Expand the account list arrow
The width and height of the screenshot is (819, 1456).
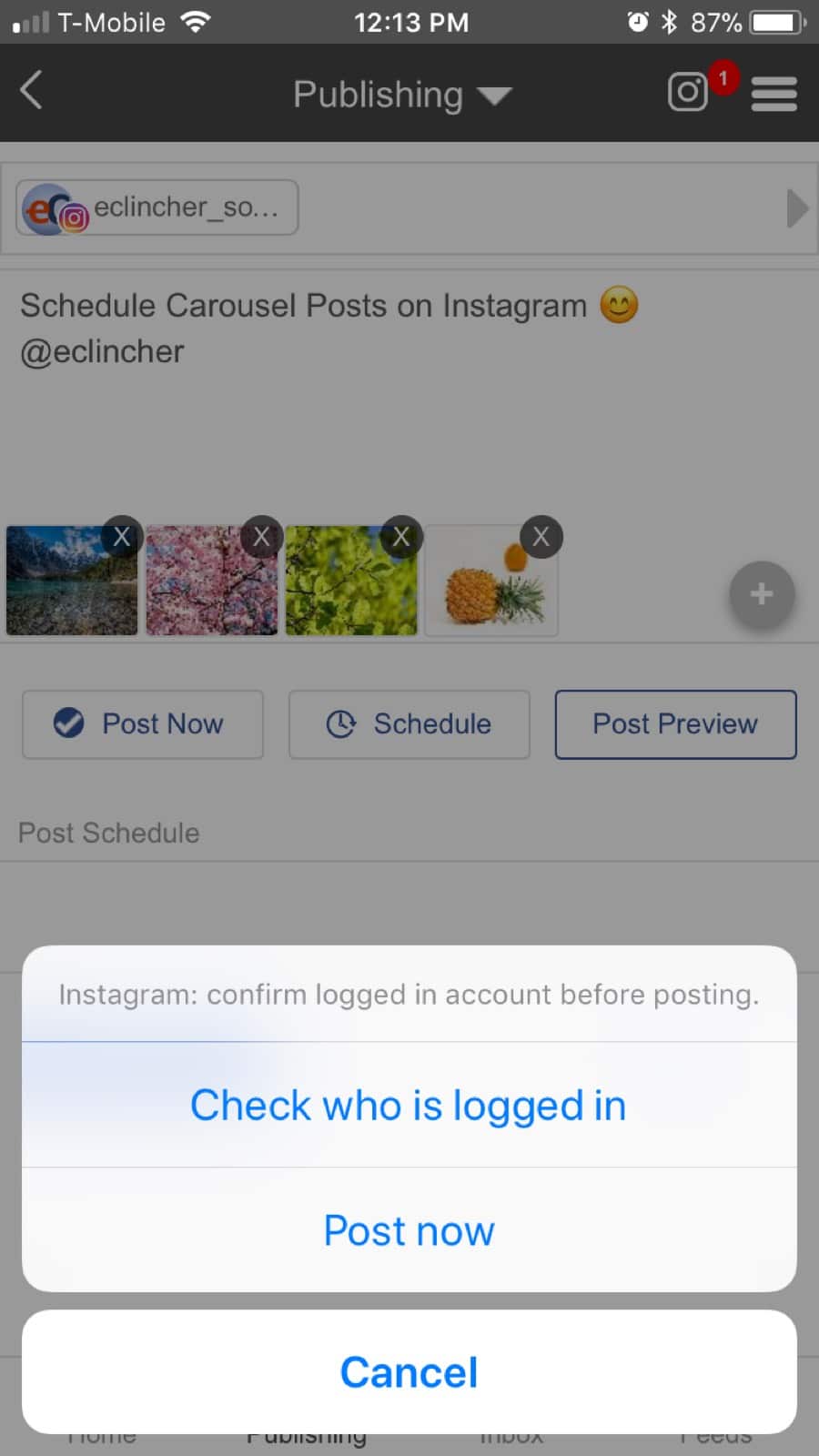[796, 208]
